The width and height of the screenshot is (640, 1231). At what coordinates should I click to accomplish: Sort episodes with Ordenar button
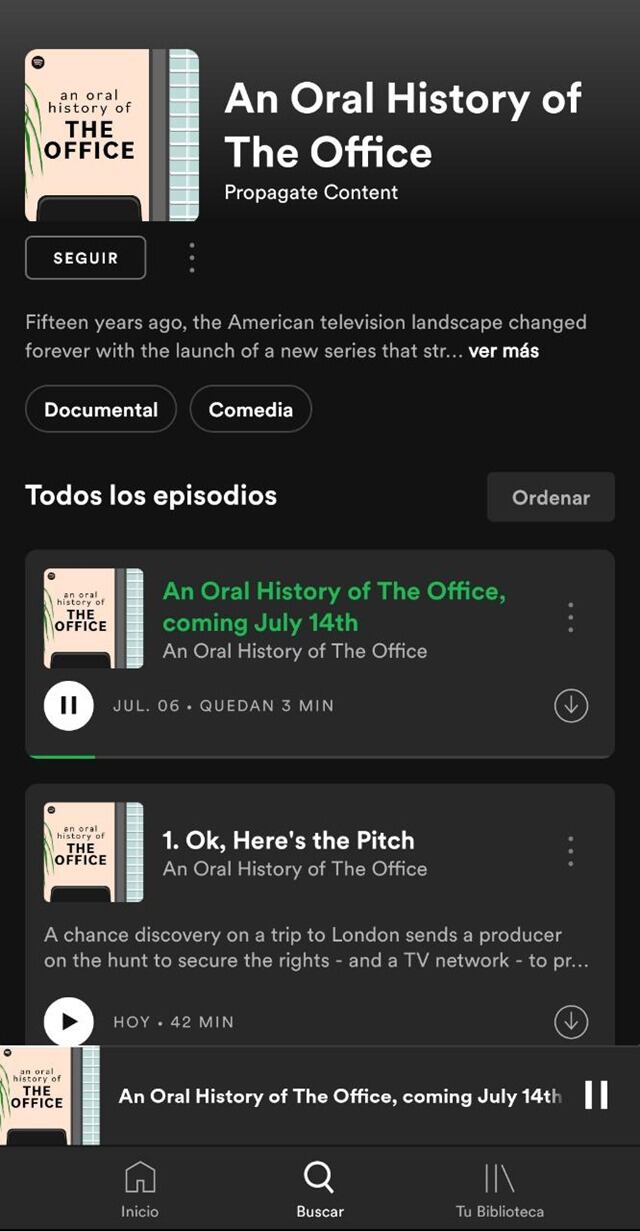pos(550,497)
